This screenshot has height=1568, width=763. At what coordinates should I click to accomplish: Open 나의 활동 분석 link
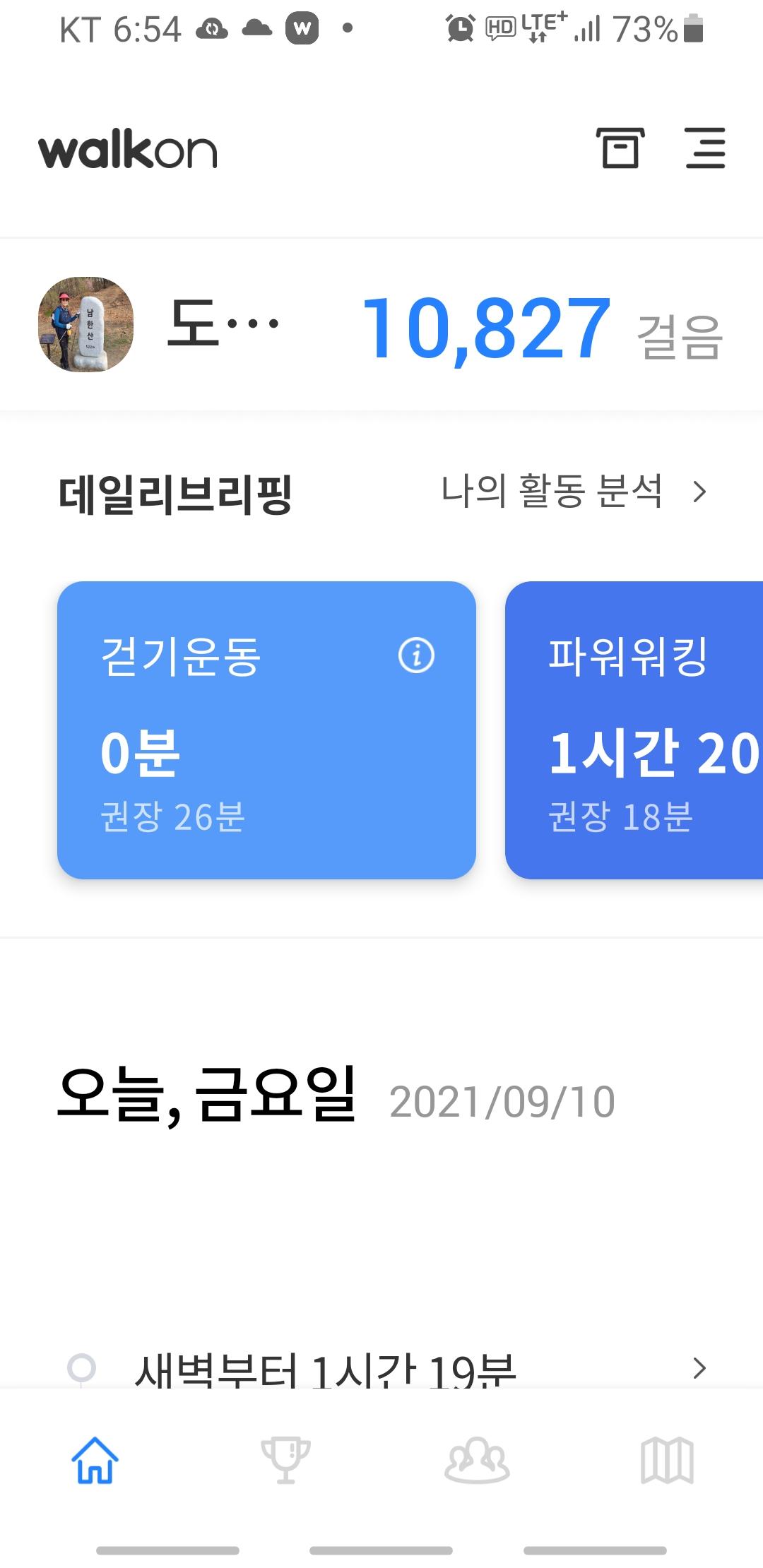point(572,492)
